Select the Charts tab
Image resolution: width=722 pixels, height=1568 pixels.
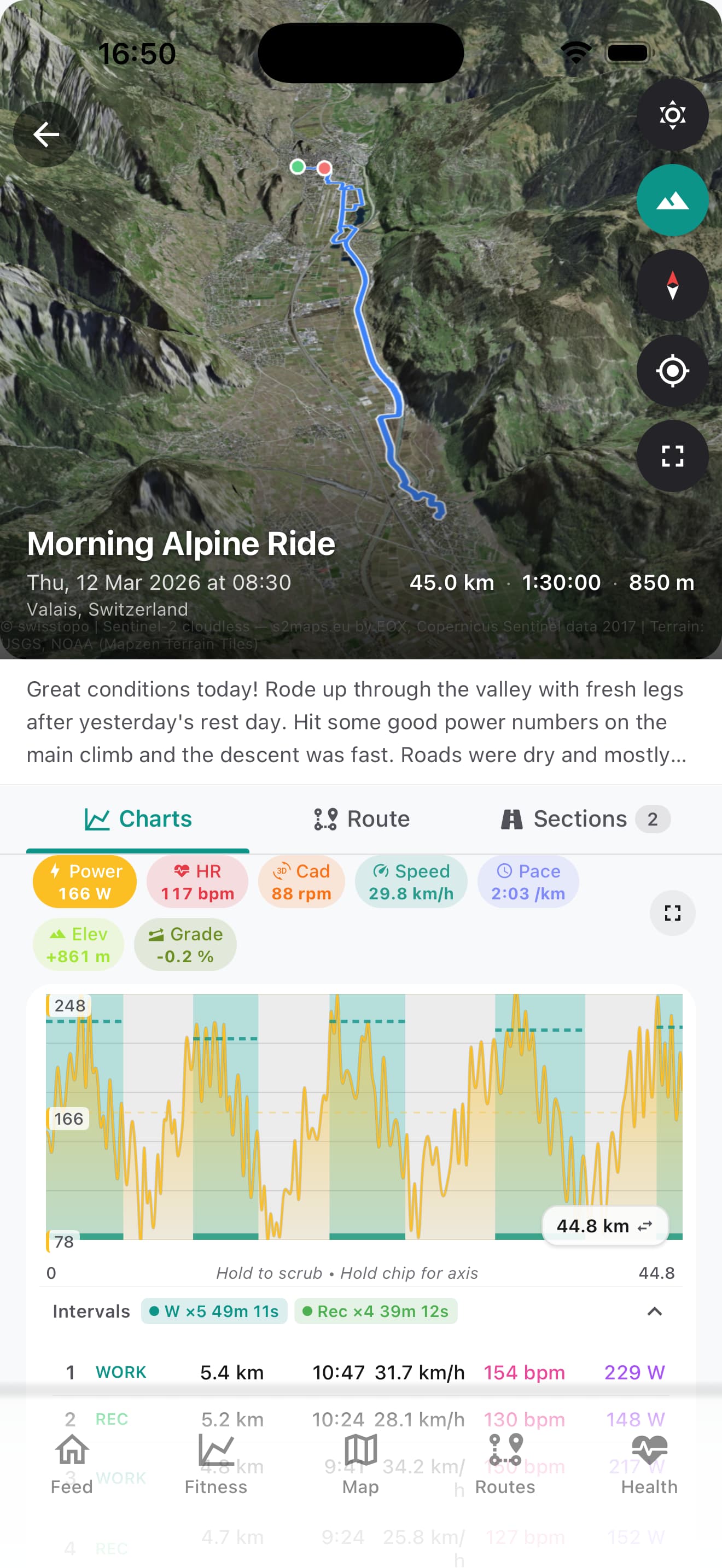(138, 818)
